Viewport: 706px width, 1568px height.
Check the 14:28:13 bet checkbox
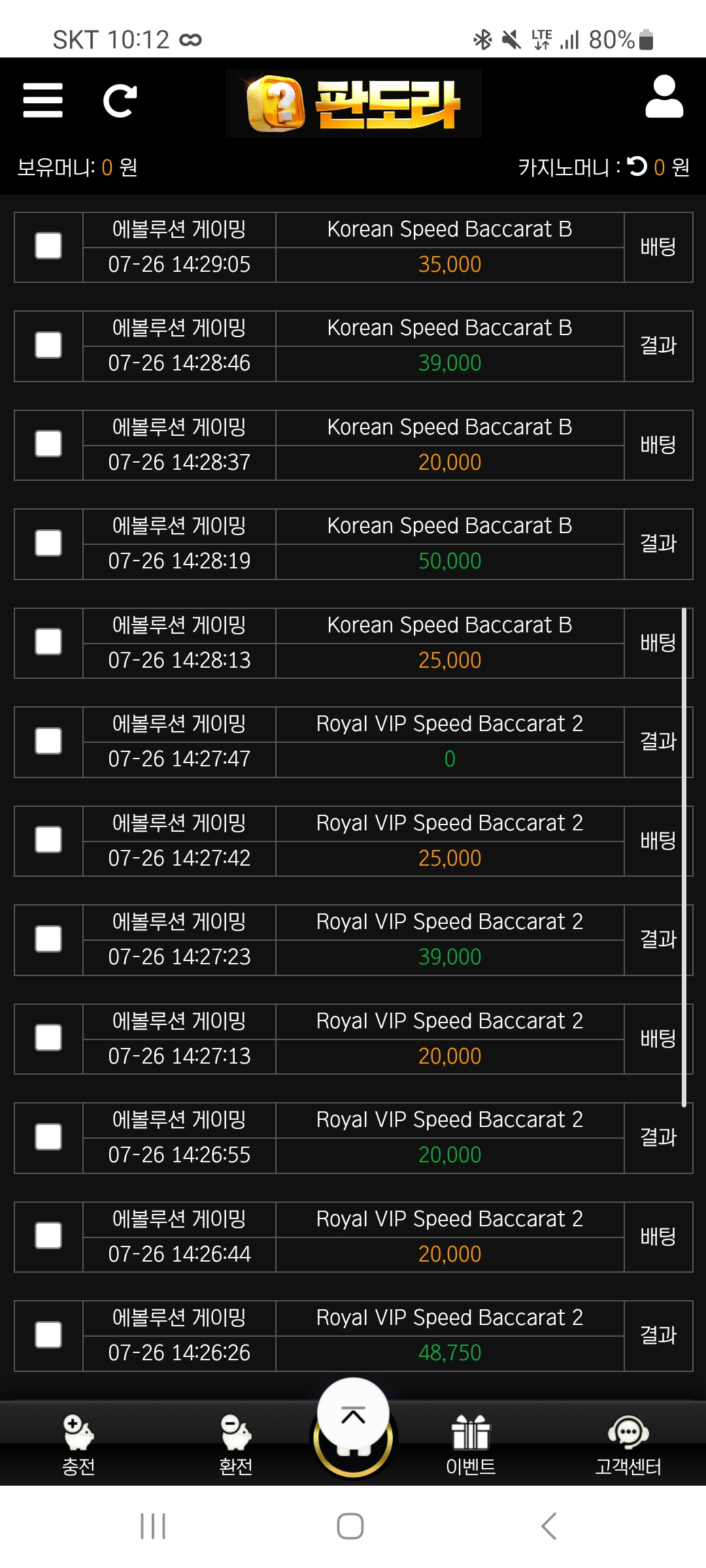click(48, 642)
